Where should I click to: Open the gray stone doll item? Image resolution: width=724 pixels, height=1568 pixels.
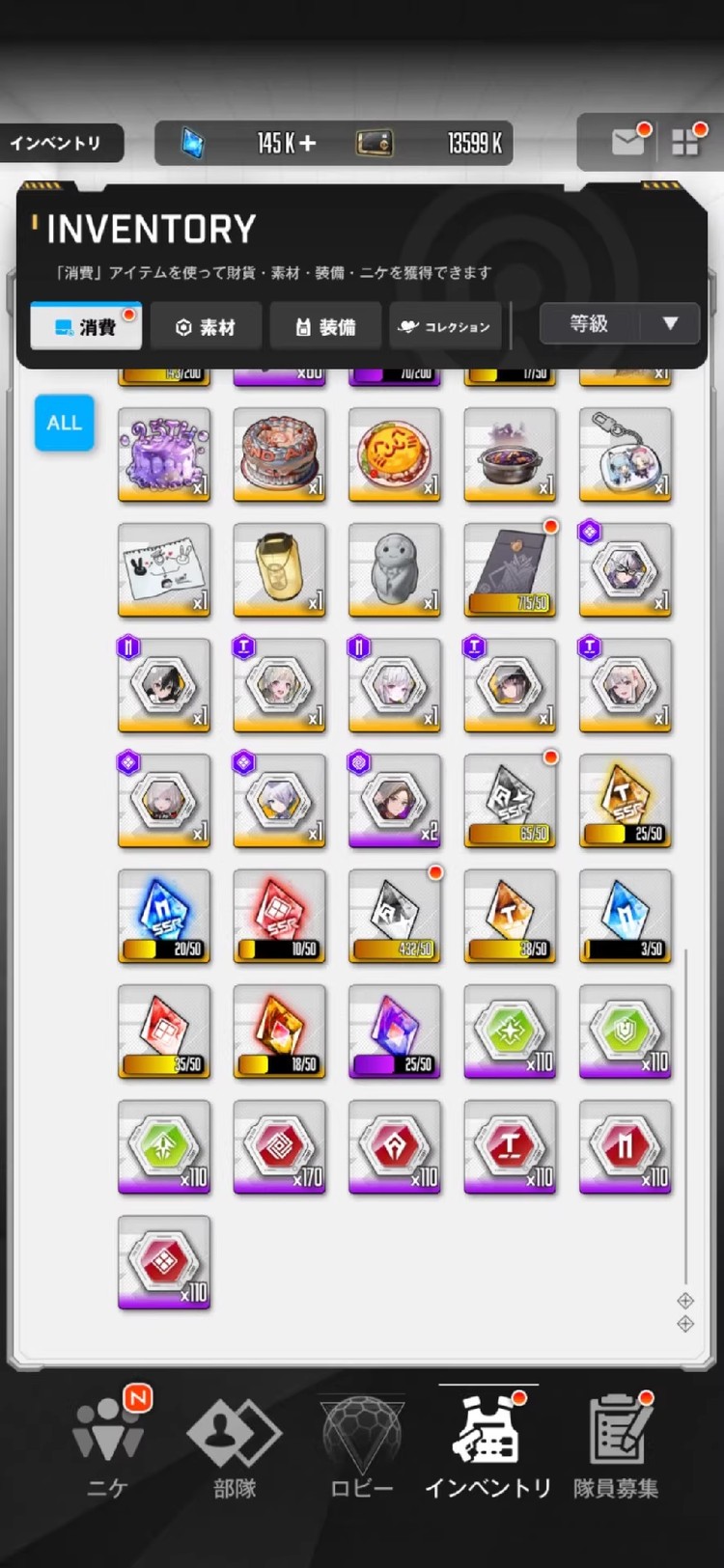pyautogui.click(x=395, y=569)
